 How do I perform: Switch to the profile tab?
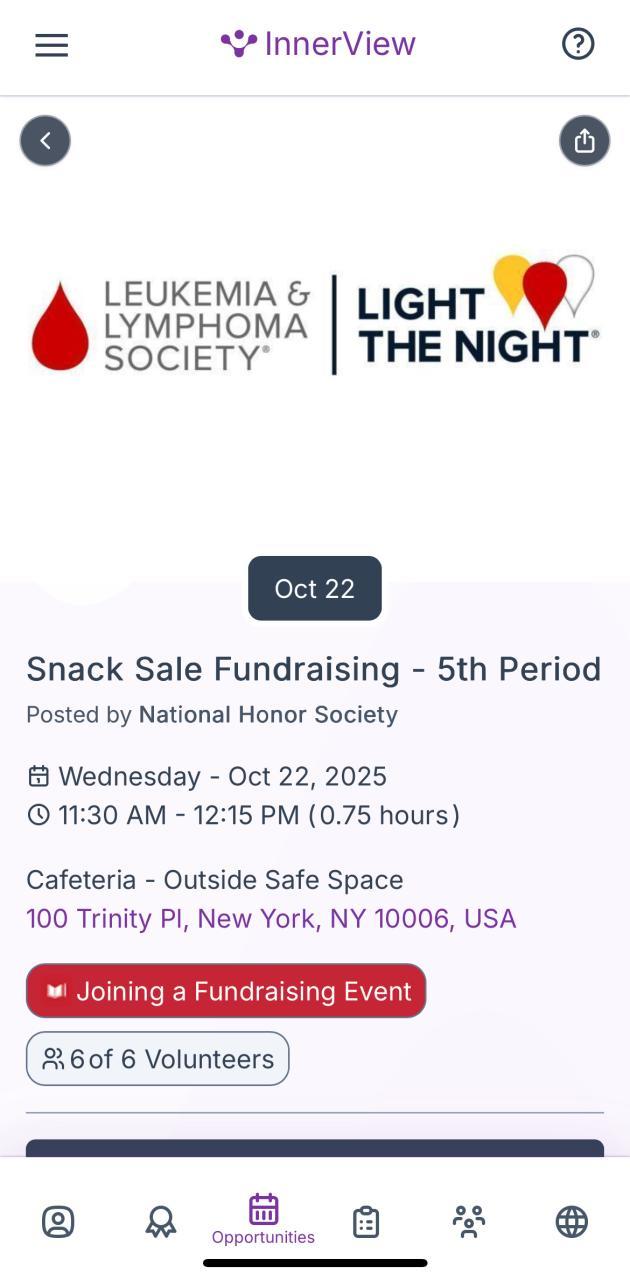[x=58, y=1221]
